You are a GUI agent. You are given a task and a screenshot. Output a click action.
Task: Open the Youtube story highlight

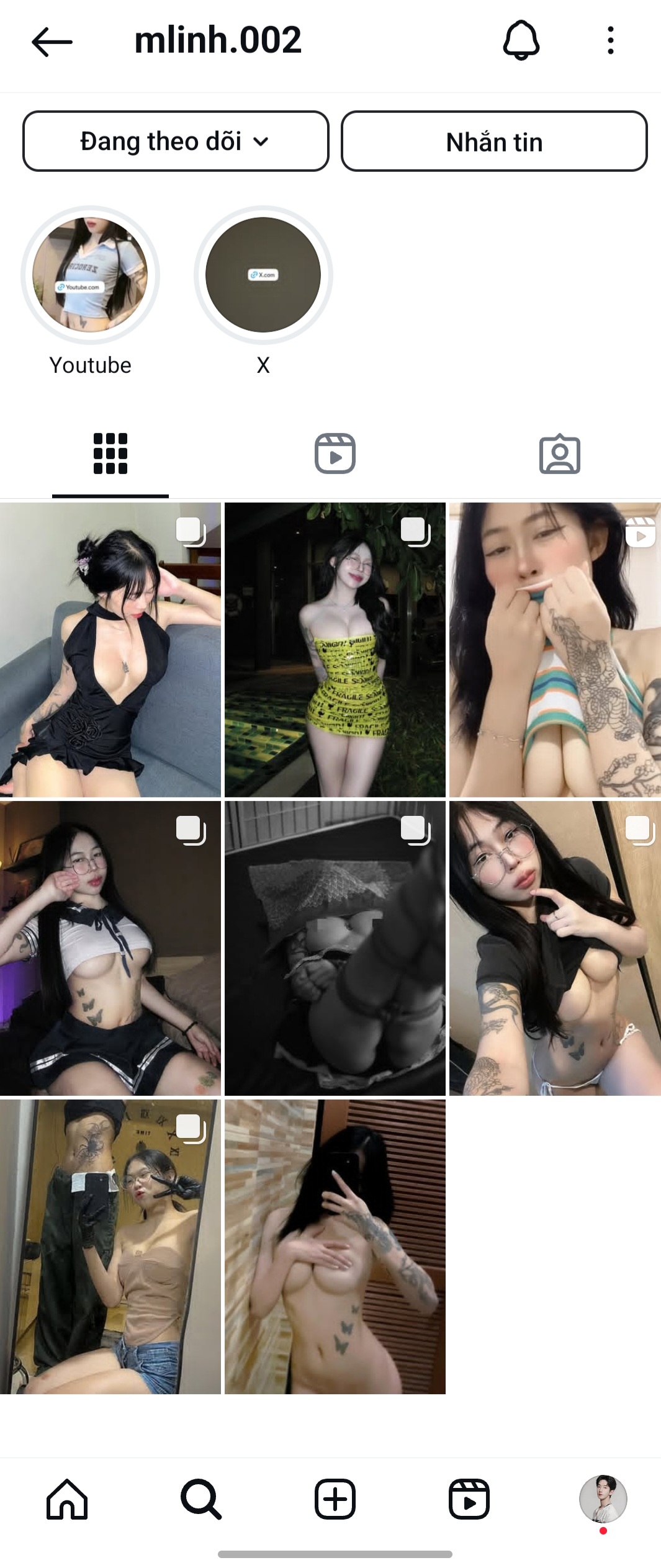(90, 275)
